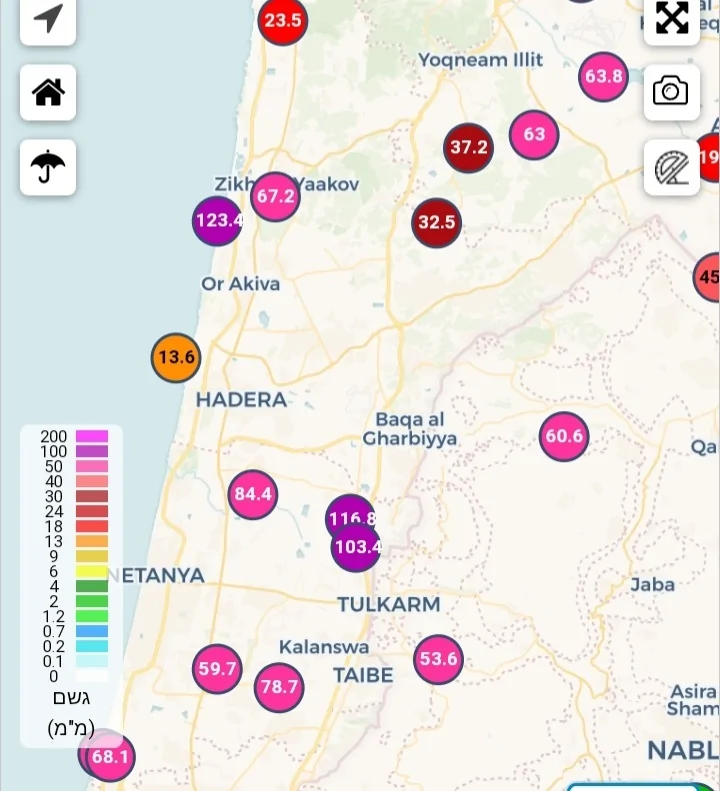Open the 63.8 rainfall marker
720x791 pixels.
pos(604,76)
